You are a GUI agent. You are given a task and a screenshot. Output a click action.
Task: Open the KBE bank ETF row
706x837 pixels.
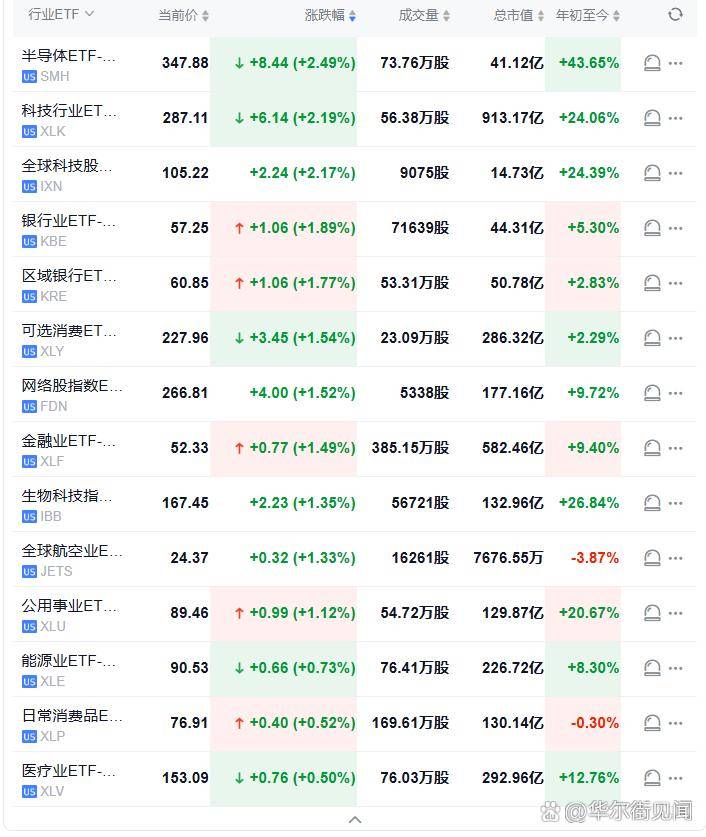pos(68,229)
